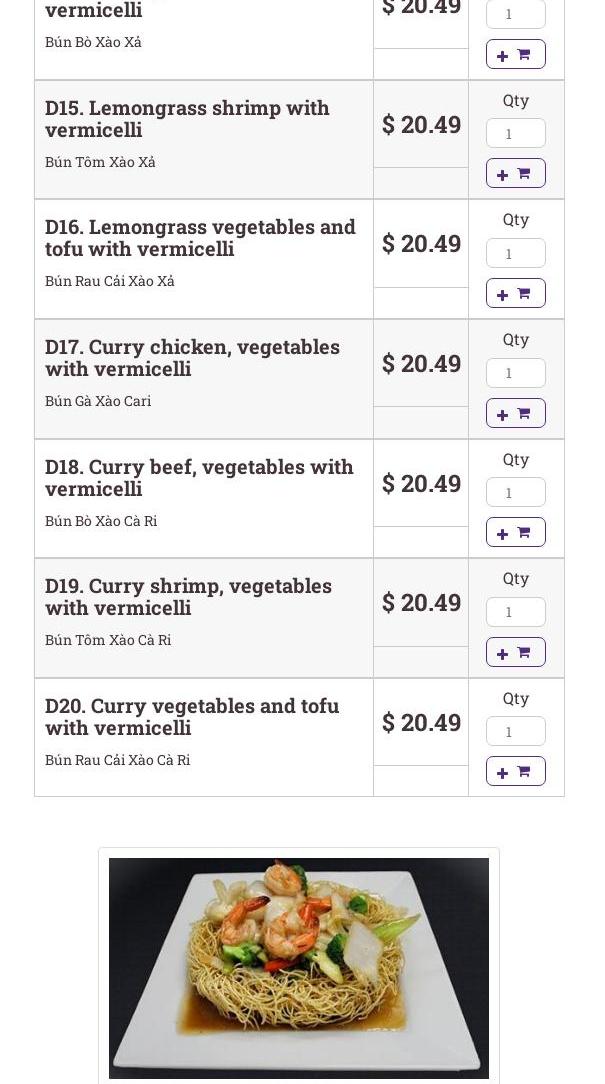Select the D17 Curry chicken quantity box

tap(515, 373)
